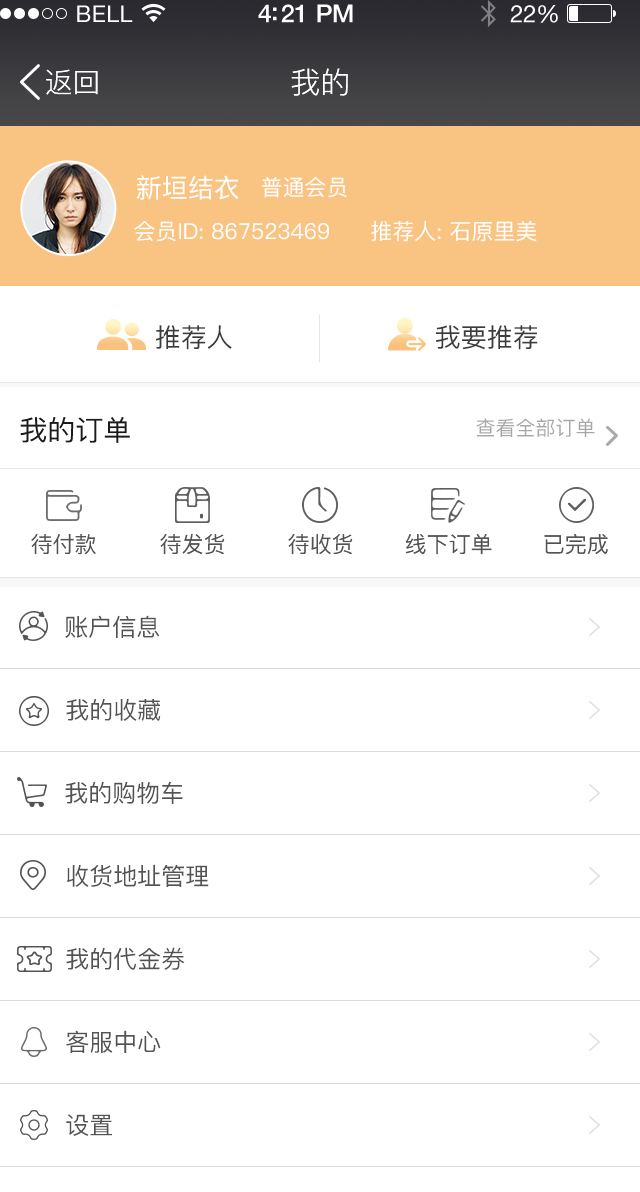Image resolution: width=640 pixels, height=1192 pixels.
Task: View 已完成 completed orders
Action: click(x=576, y=522)
